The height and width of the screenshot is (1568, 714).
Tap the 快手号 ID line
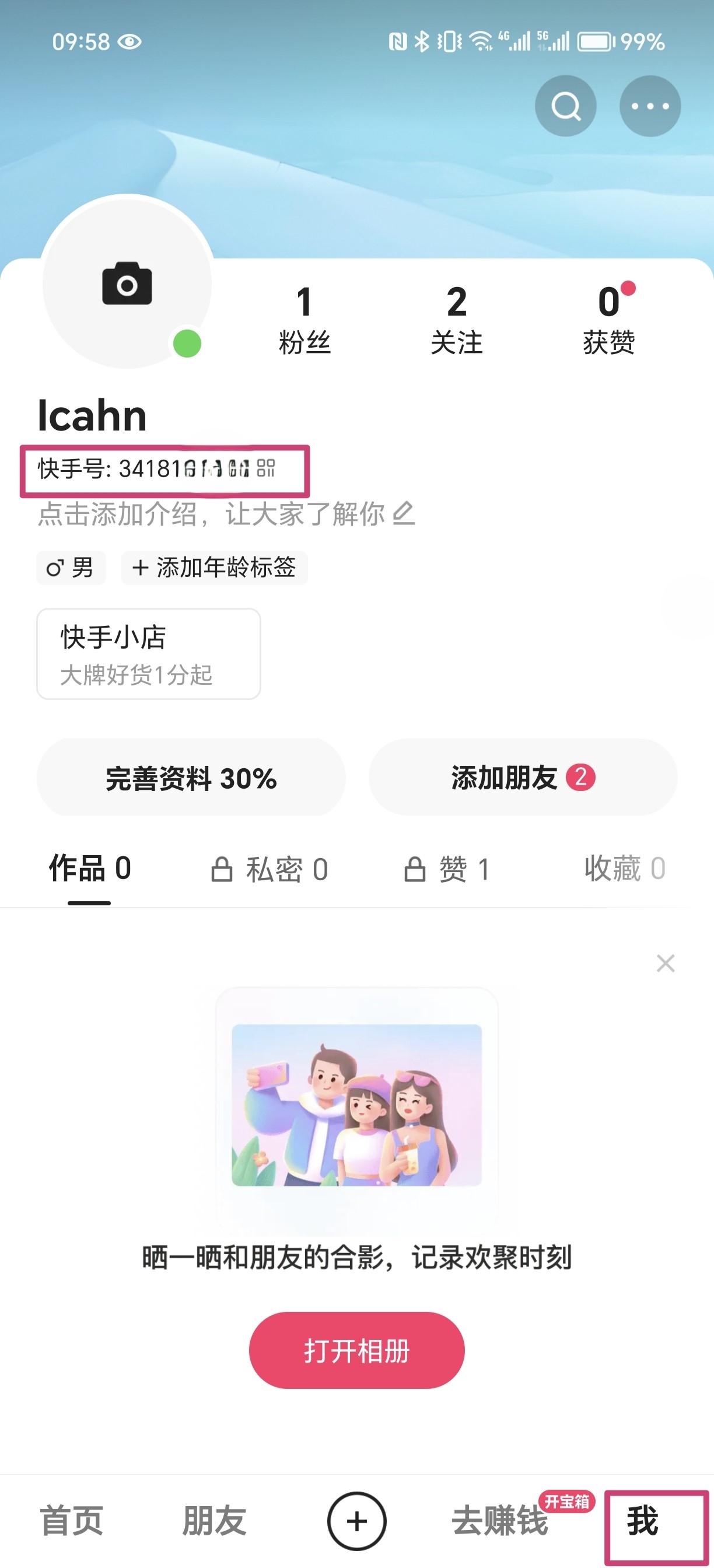156,468
